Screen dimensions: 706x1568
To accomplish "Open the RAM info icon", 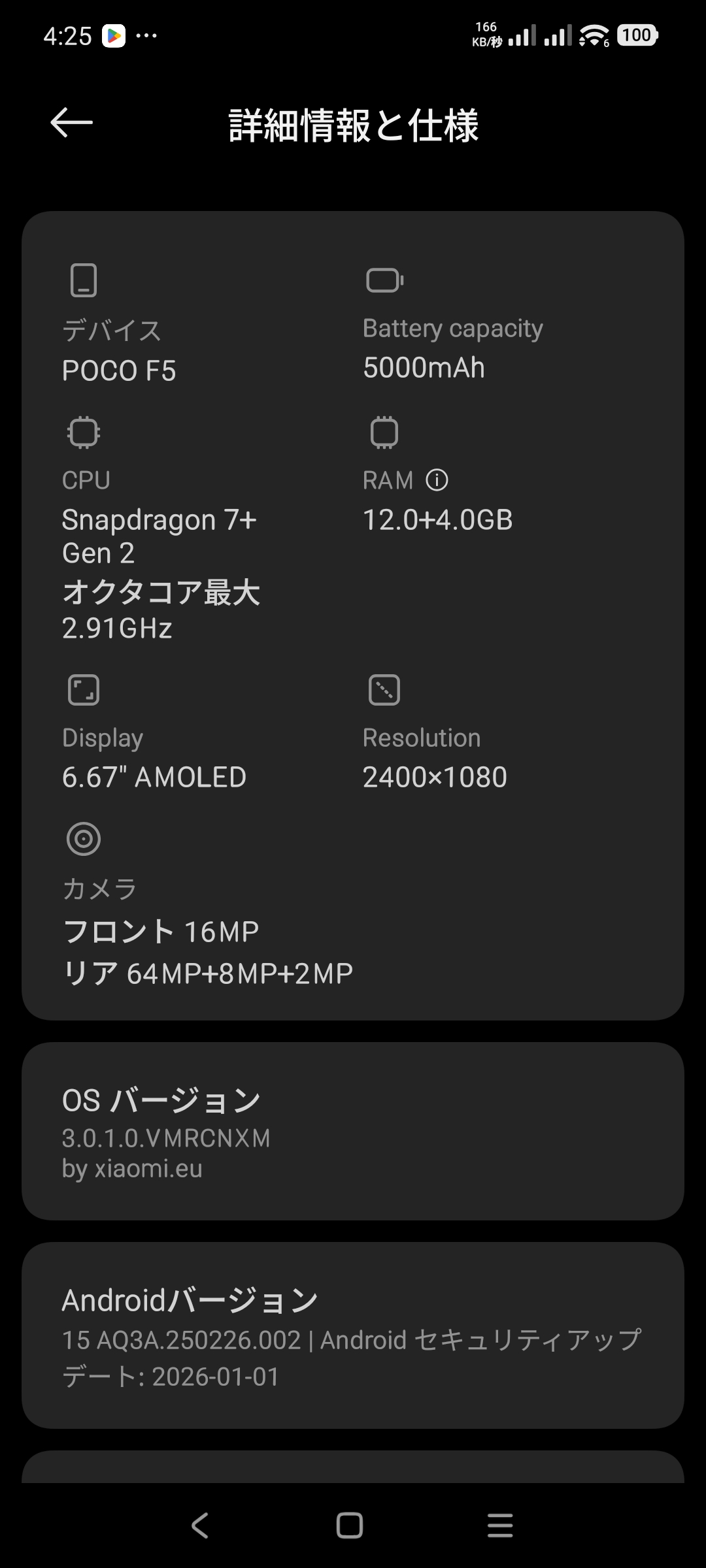I will [x=437, y=480].
